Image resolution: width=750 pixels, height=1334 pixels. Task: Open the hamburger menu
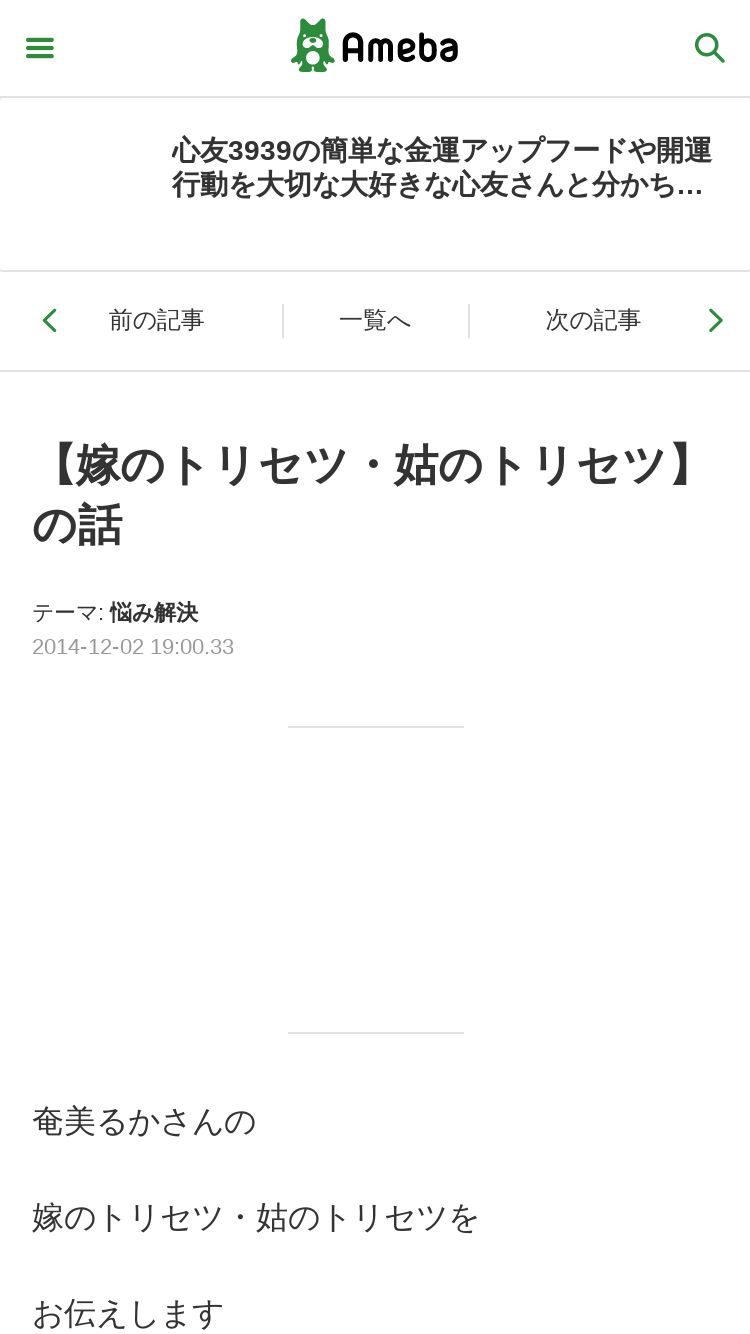(x=40, y=48)
